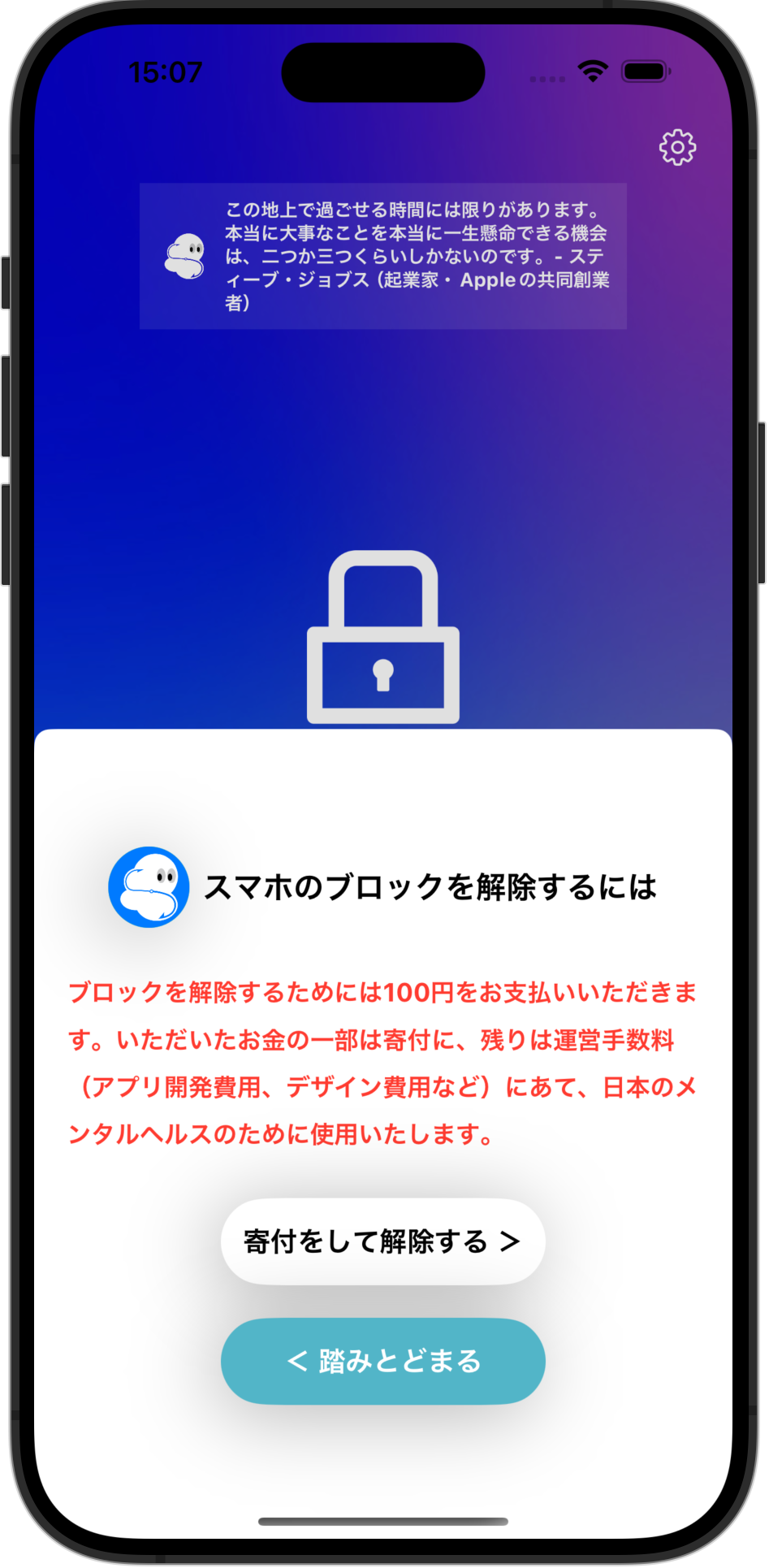Open the settings gear icon
This screenshot has width=769, height=1568.
click(677, 148)
